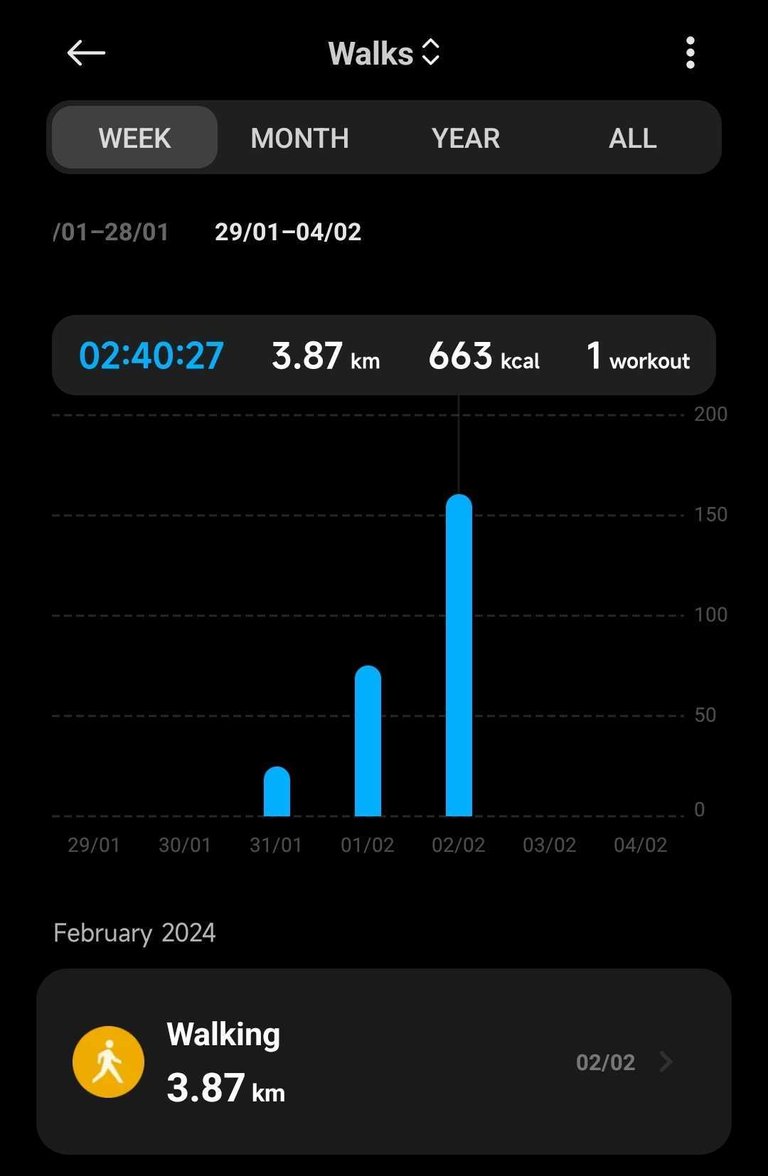Go back using the arrow icon
This screenshot has height=1176, width=768.
tap(86, 53)
